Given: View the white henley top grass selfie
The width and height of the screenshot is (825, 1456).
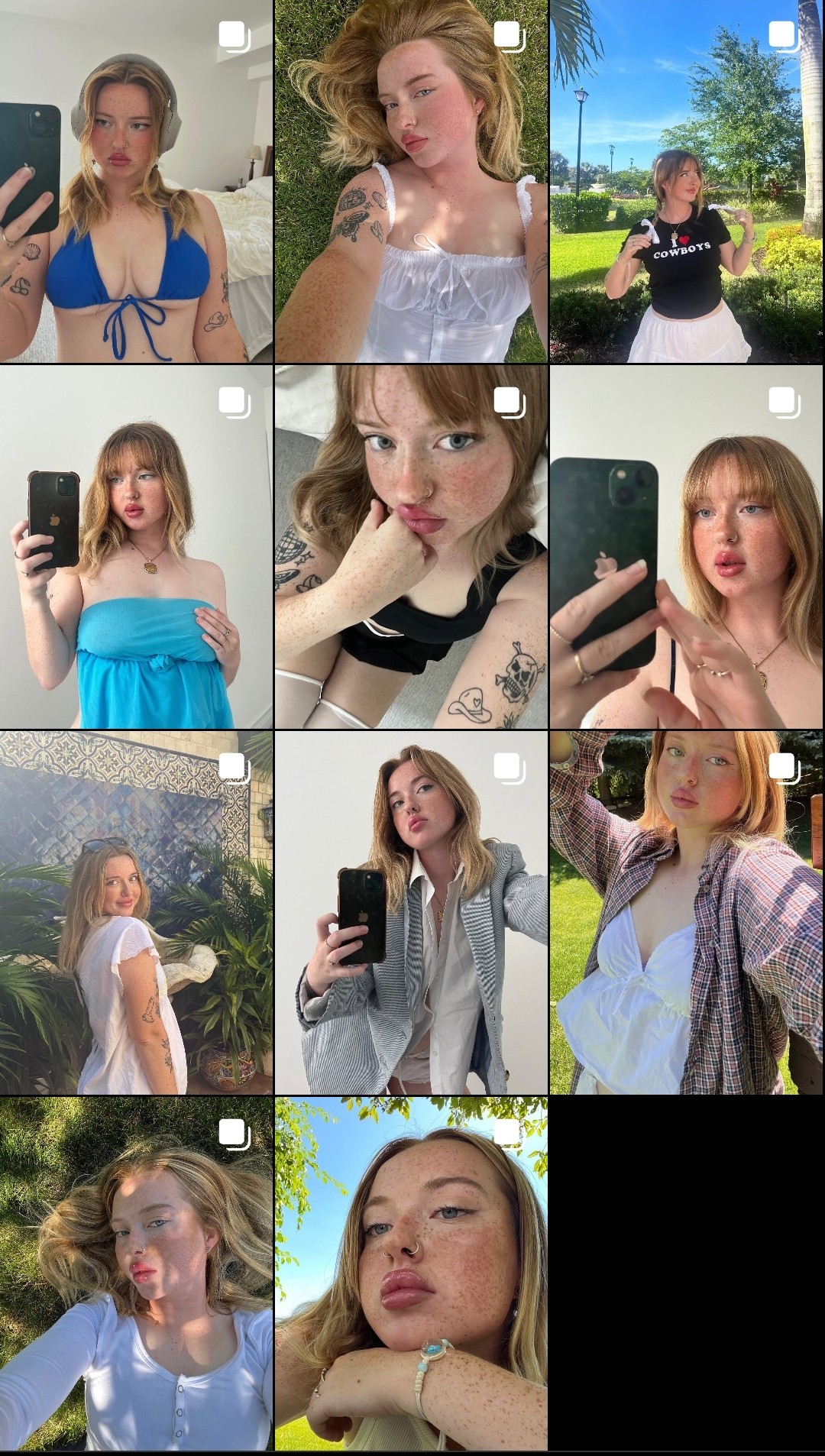Looking at the screenshot, I should pos(136,1274).
